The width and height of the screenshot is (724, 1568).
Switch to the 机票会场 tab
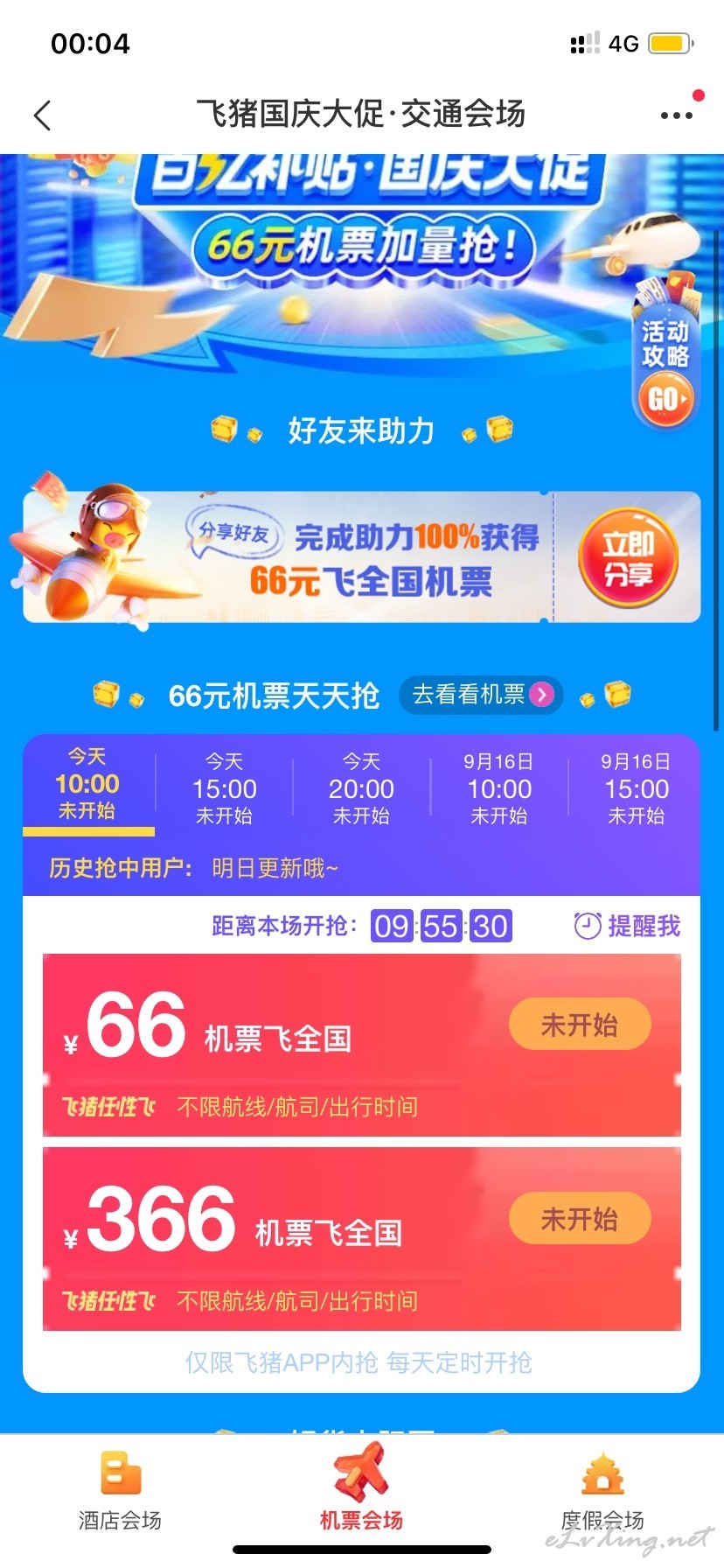pyautogui.click(x=361, y=1488)
